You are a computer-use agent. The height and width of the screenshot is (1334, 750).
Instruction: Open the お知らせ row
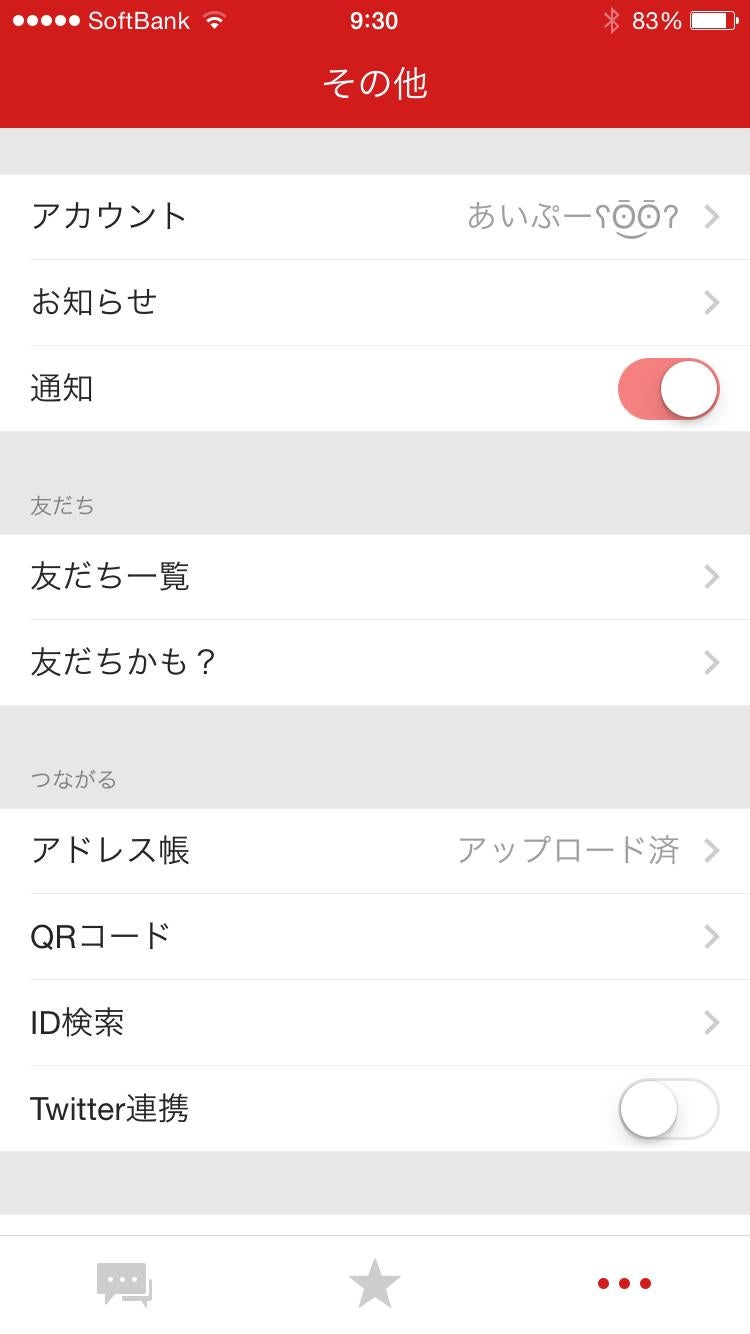click(375, 302)
